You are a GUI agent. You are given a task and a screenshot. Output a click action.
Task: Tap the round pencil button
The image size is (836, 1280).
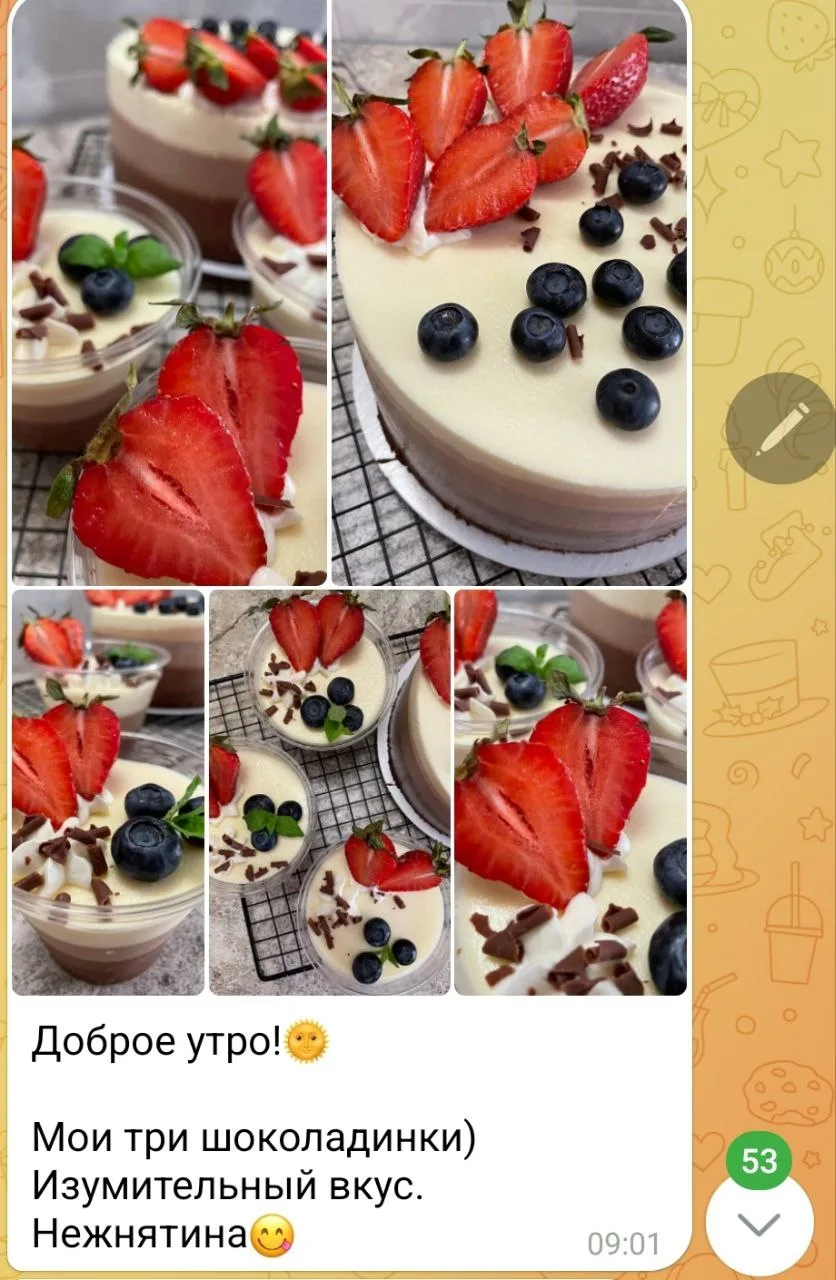pos(780,428)
